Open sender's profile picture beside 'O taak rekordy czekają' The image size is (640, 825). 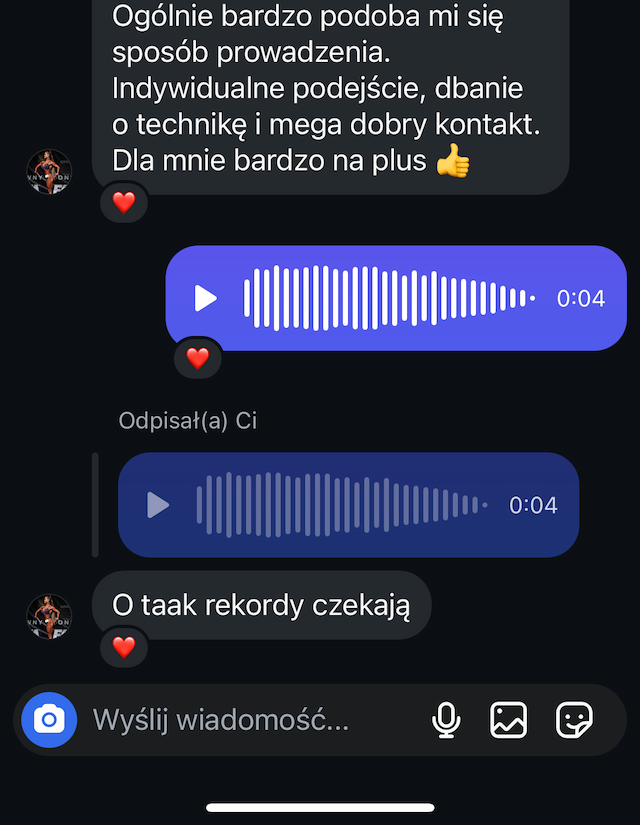(48, 616)
